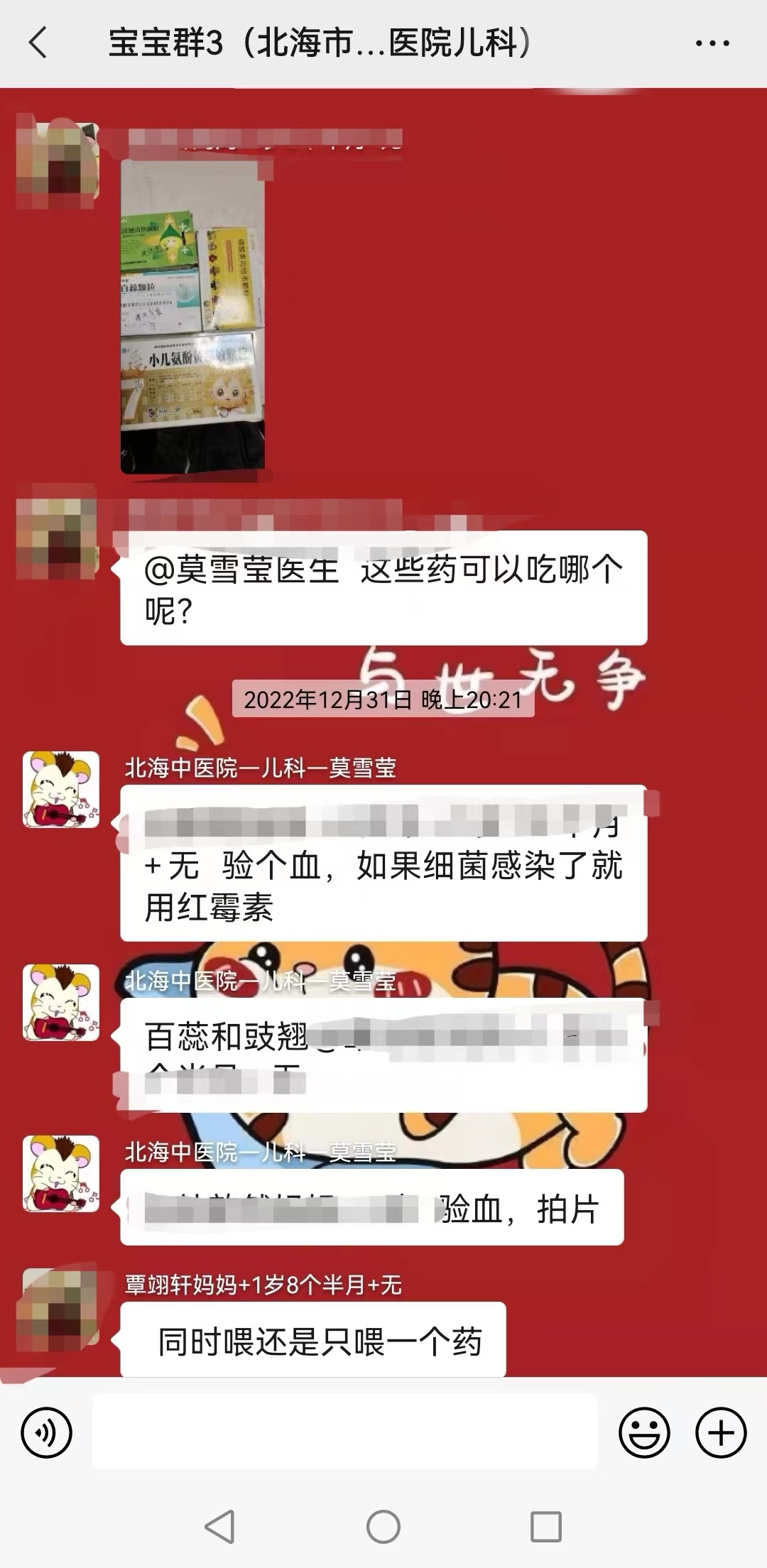Tap the system back navigation button
This screenshot has height=1568, width=767.
coord(219,1526)
